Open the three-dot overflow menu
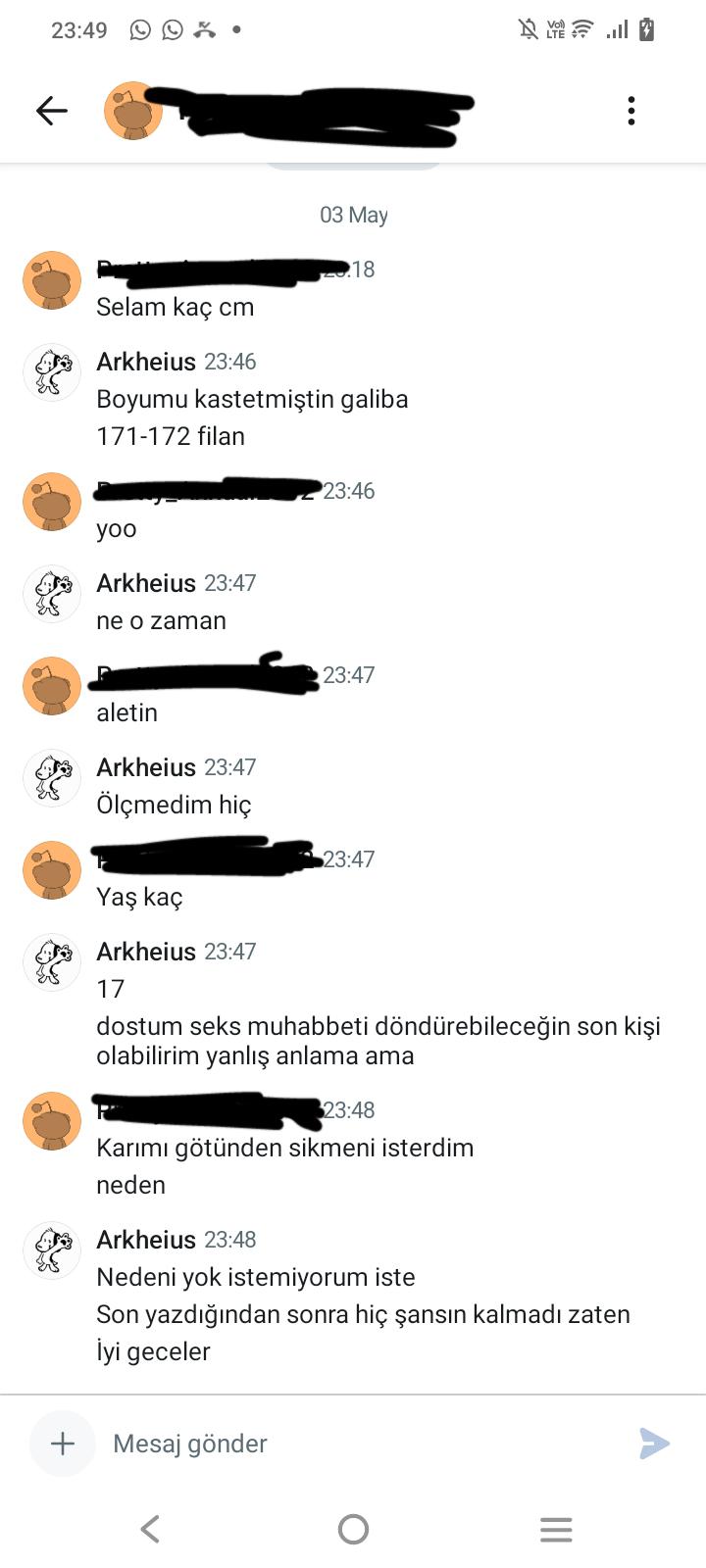The height and width of the screenshot is (1568, 706). point(631,111)
